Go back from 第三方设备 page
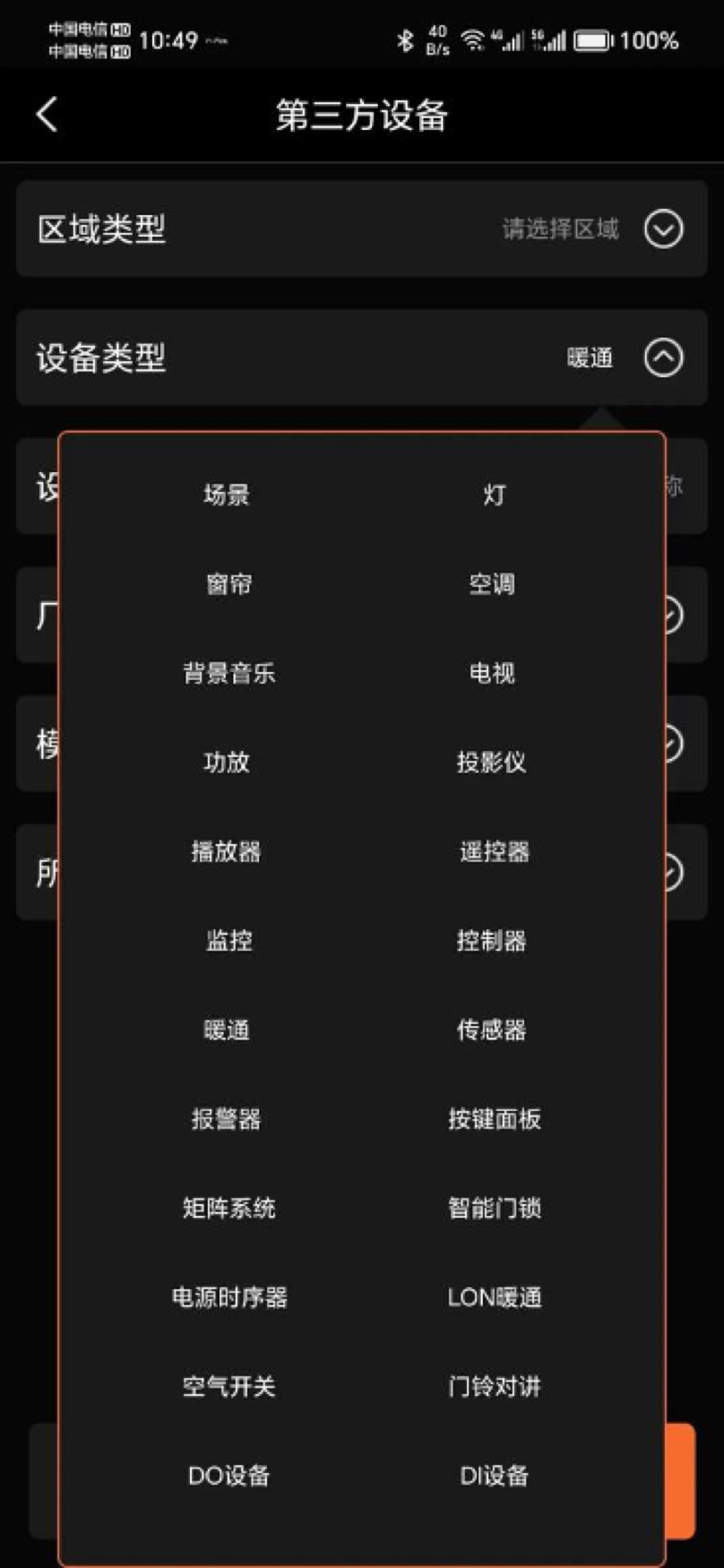 click(47, 115)
